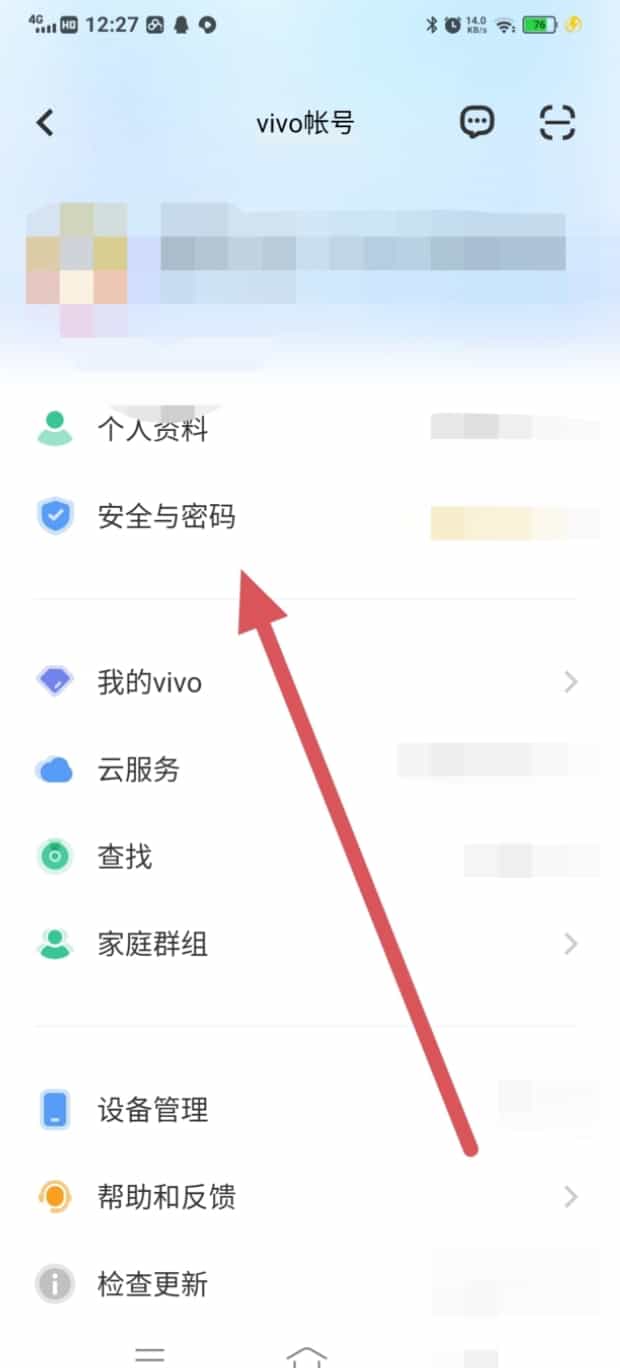Open the messages chat bubble icon
The height and width of the screenshot is (1368, 620).
[477, 122]
